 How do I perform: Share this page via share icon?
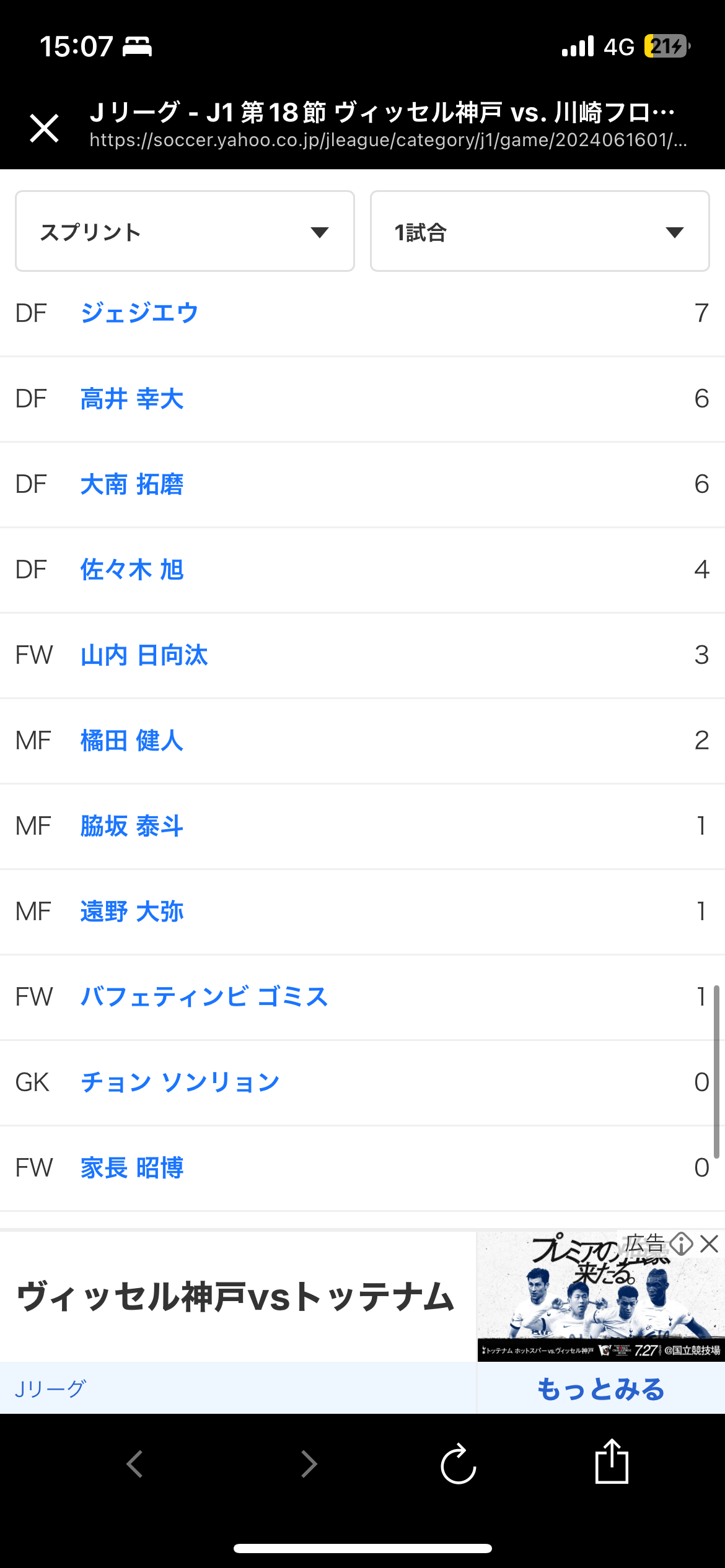pyautogui.click(x=612, y=1461)
